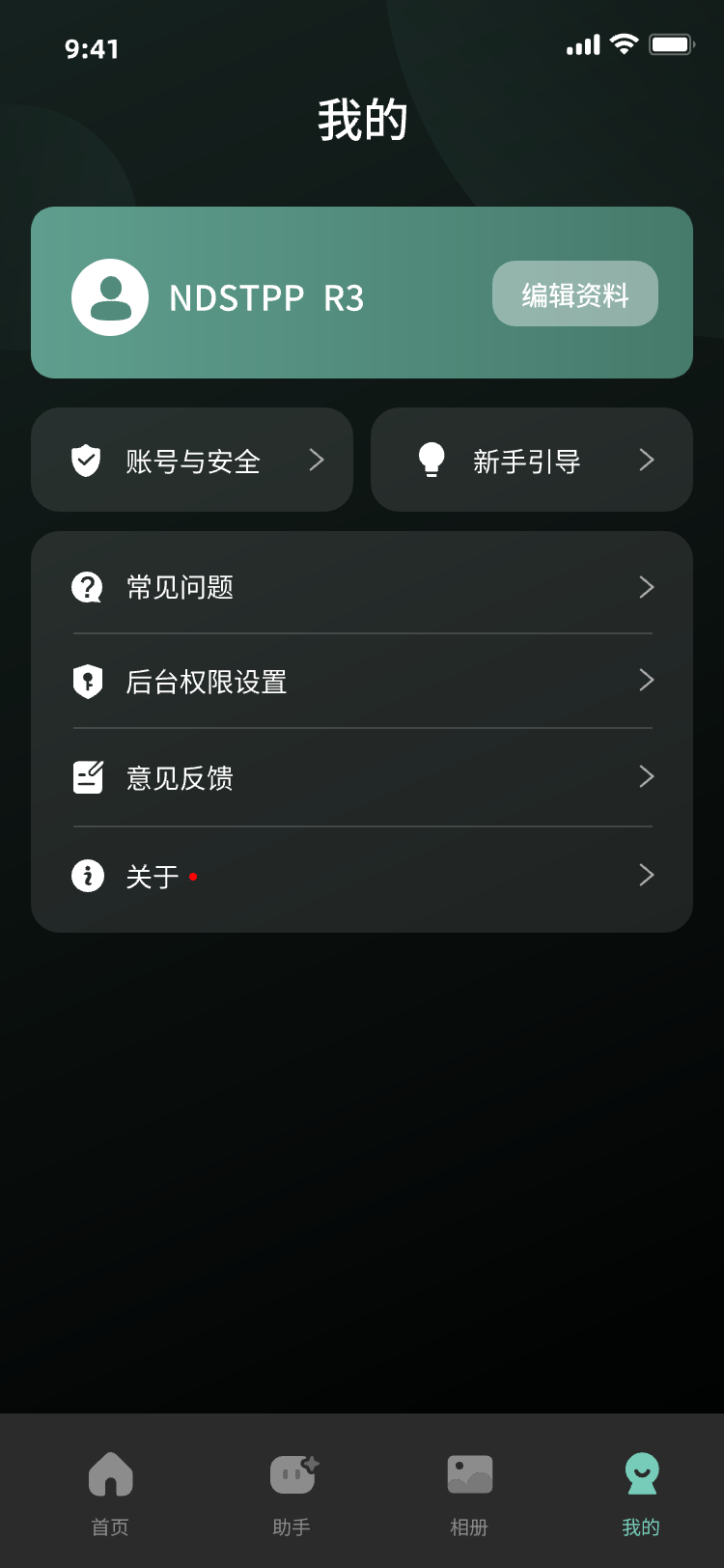
Task: Click the 相册 album icon in bottom bar
Action: 470,1472
